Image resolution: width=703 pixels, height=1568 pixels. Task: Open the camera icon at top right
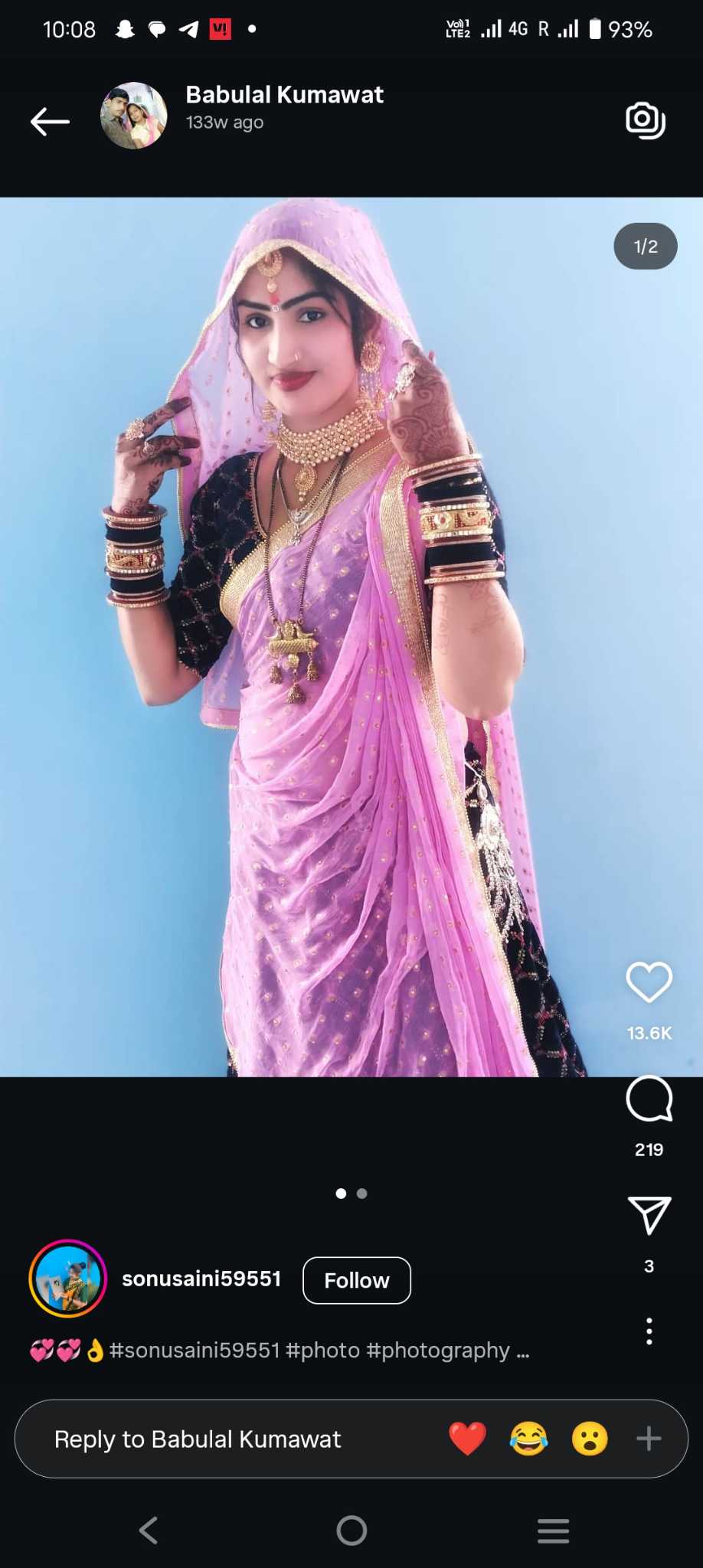click(x=645, y=119)
